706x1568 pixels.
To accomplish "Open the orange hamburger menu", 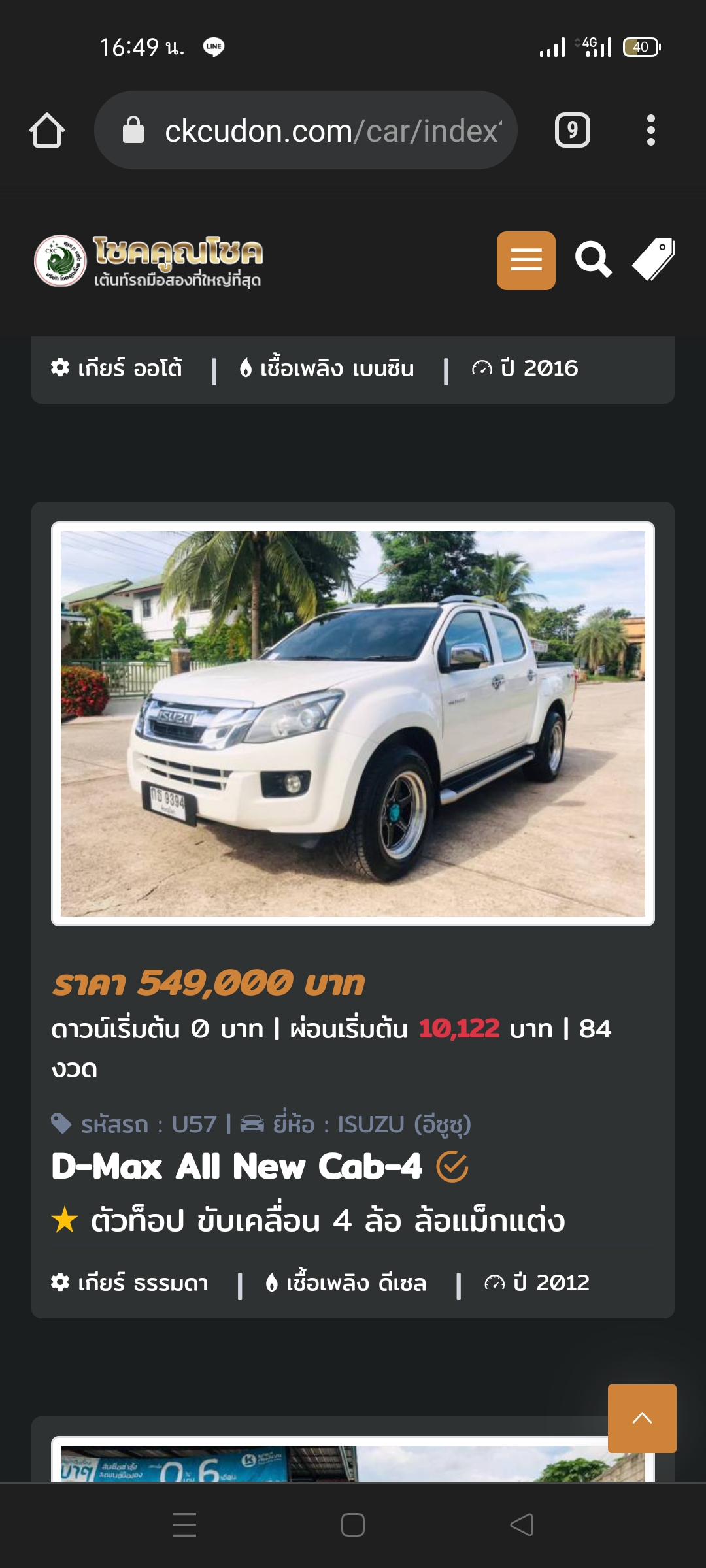I will (526, 260).
